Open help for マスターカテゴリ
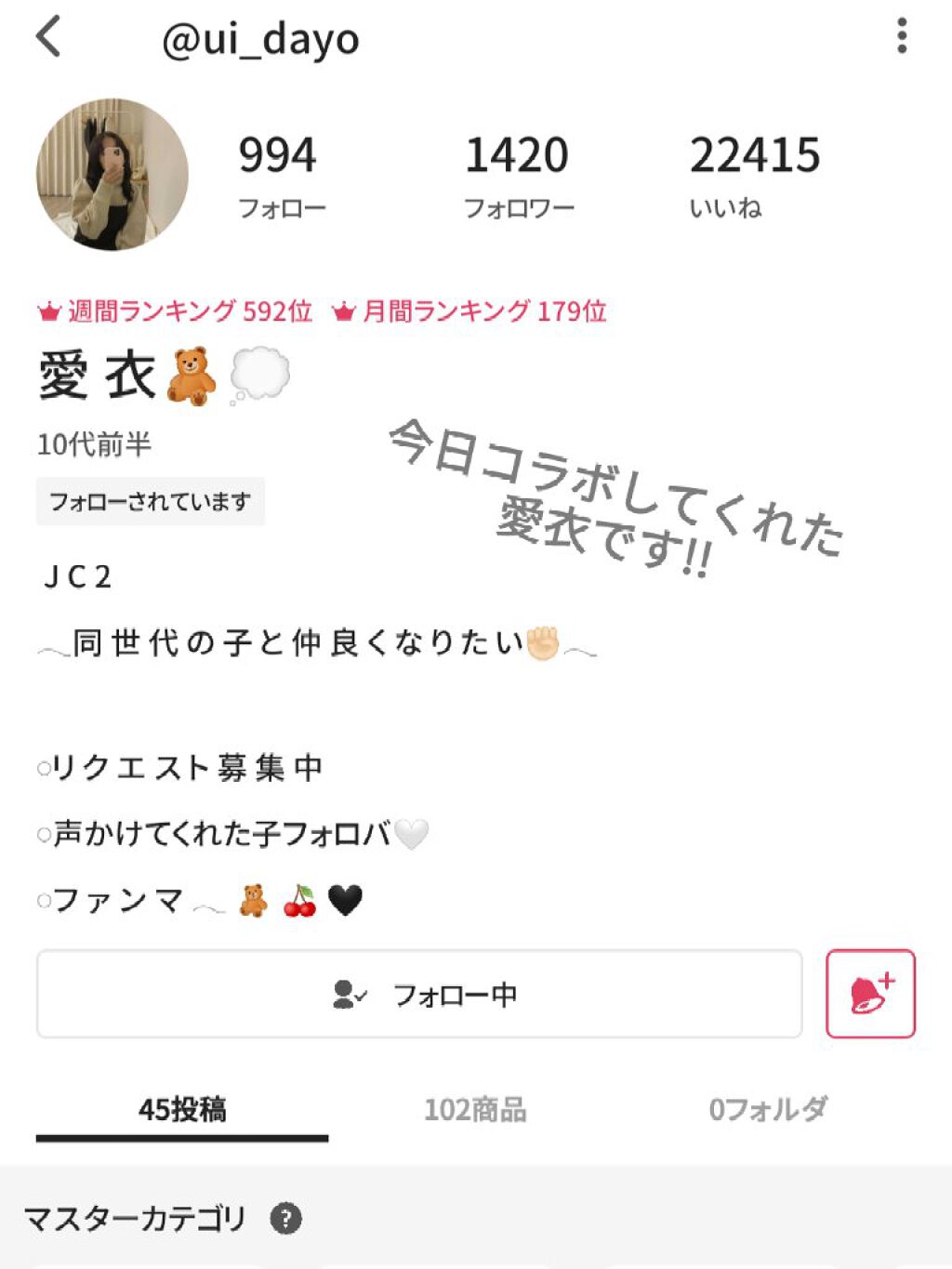The width and height of the screenshot is (952, 1269). click(286, 1218)
